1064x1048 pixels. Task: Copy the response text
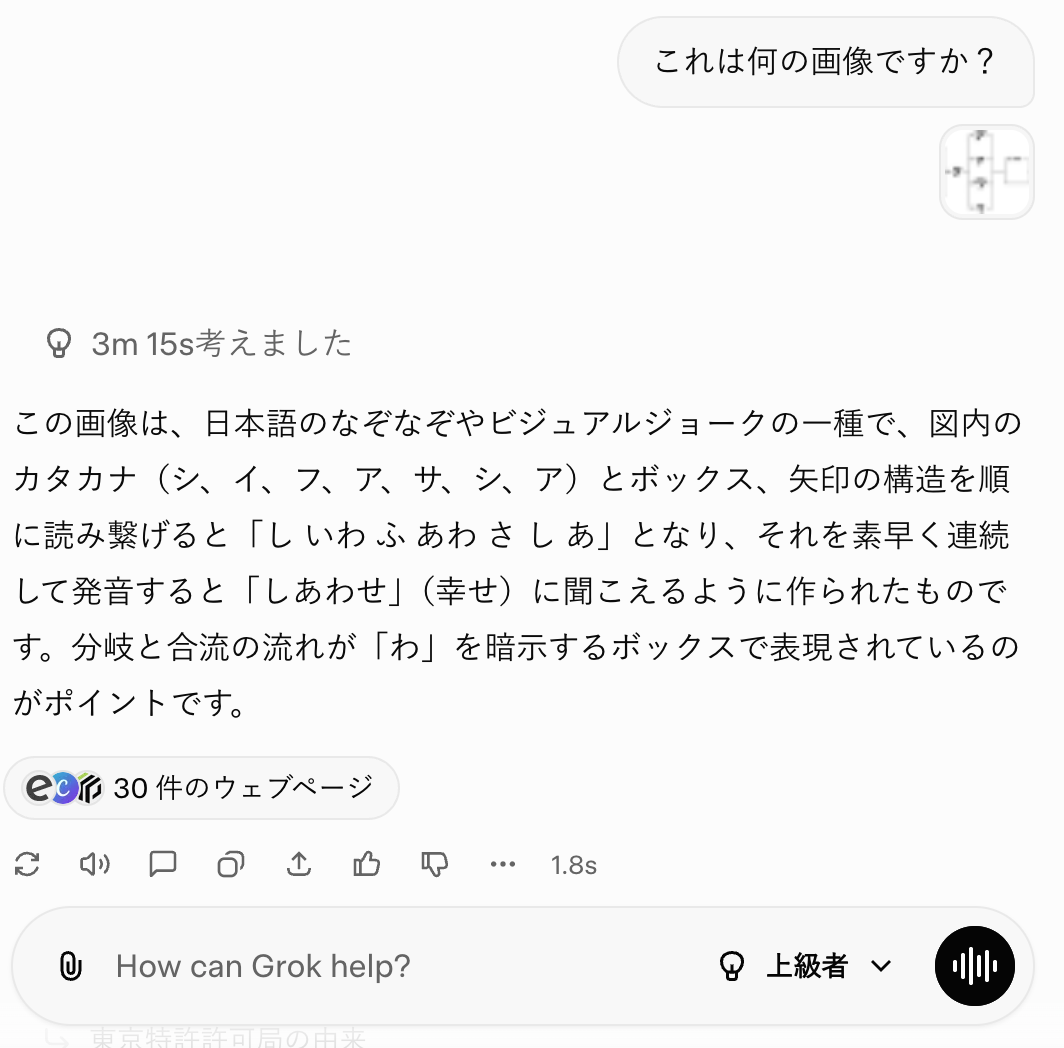tap(231, 864)
